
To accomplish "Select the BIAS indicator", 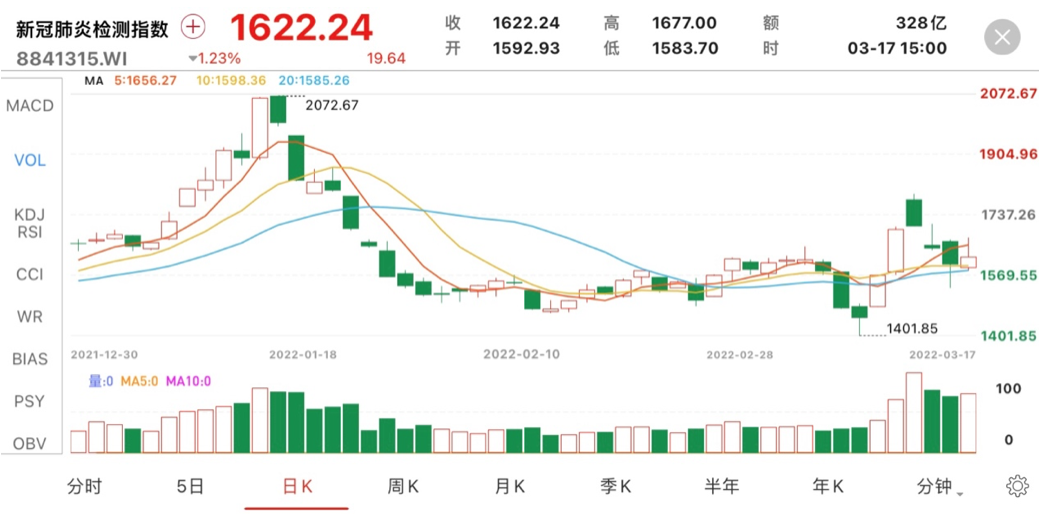I will point(30,359).
